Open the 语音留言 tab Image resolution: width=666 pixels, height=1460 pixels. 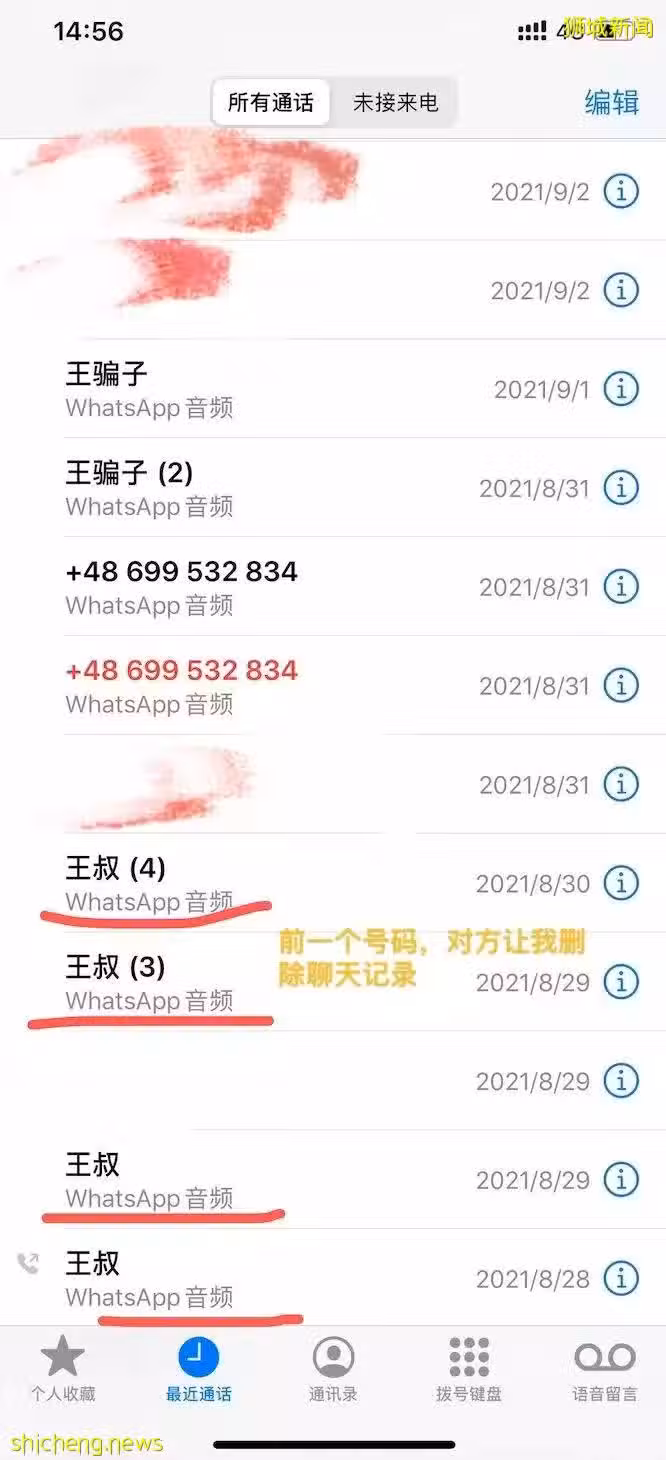pyautogui.click(x=604, y=1370)
